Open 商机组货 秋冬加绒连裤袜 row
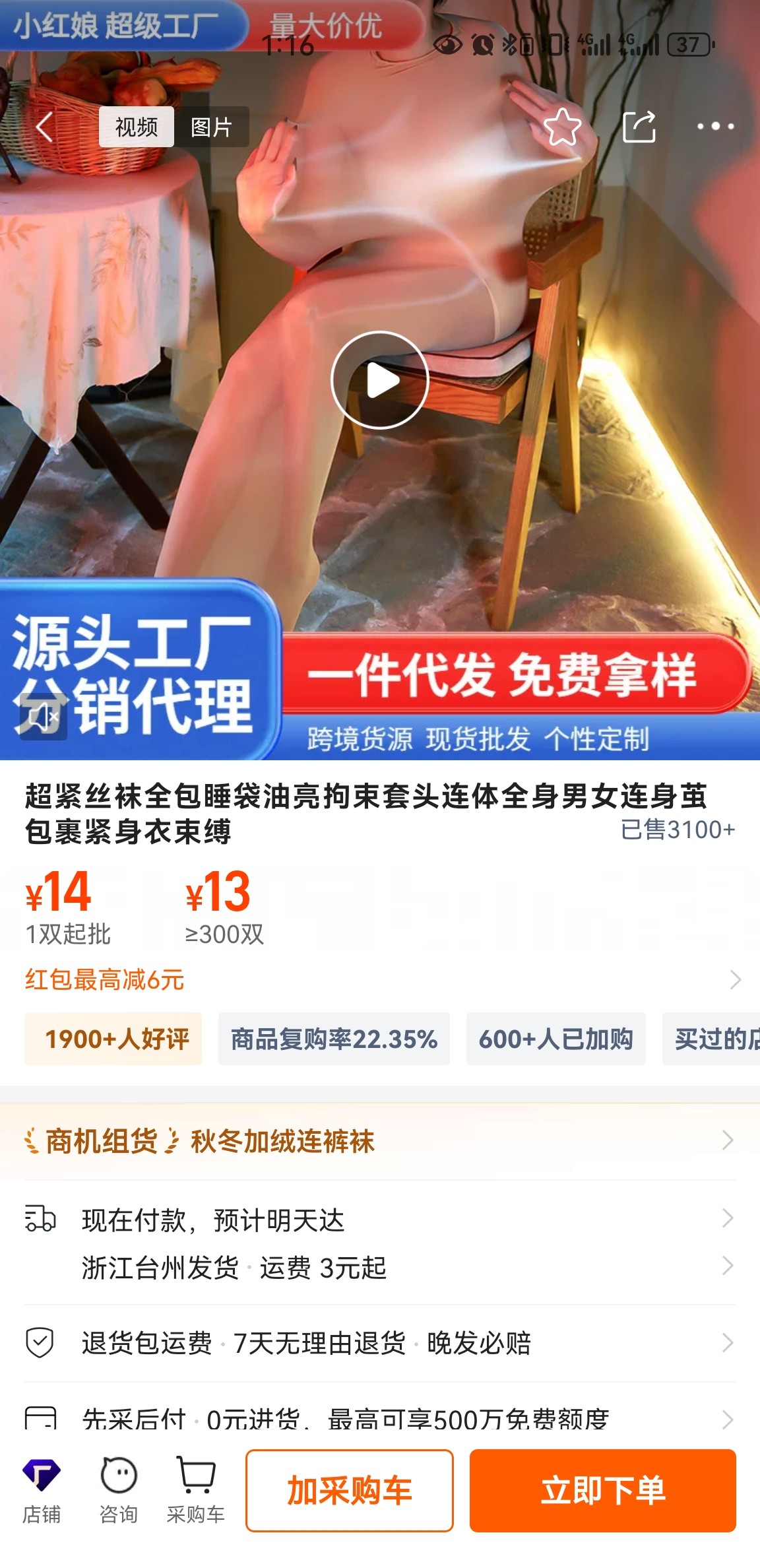The image size is (760, 1568). tap(380, 1141)
